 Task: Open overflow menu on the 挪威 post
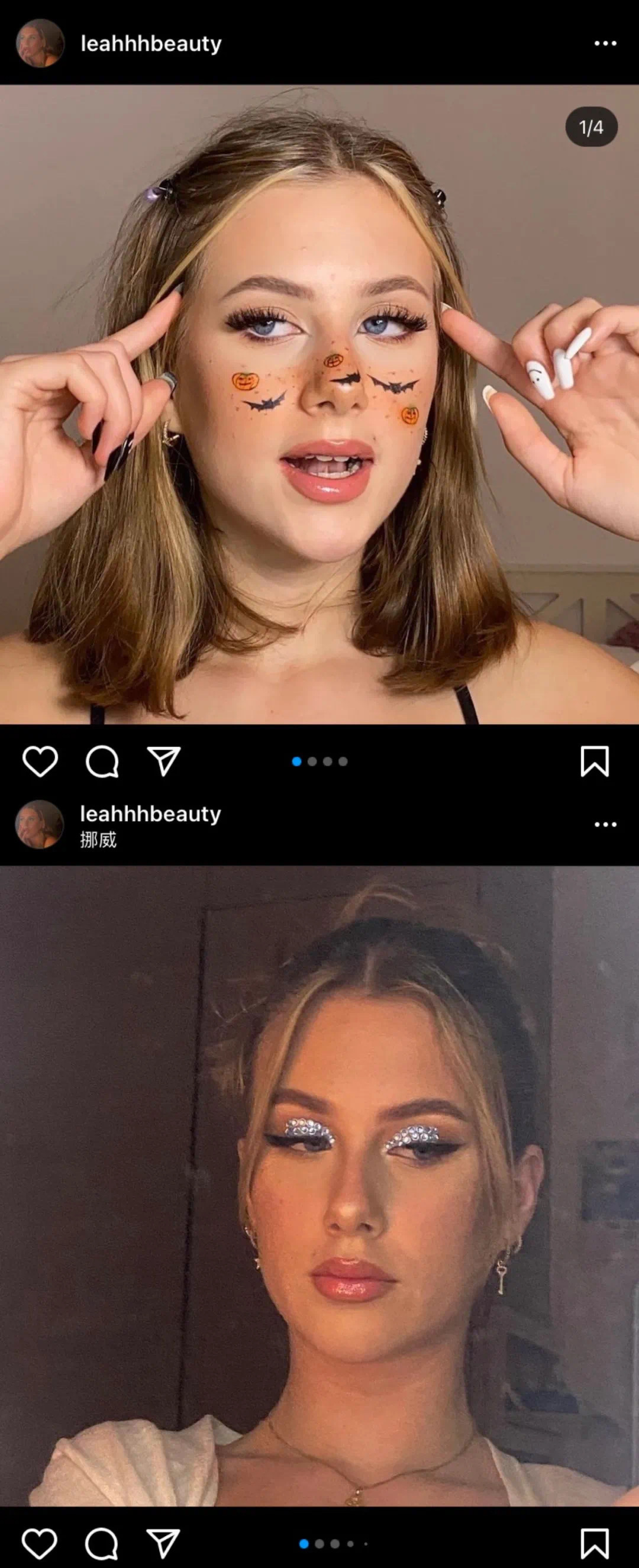pyautogui.click(x=605, y=824)
